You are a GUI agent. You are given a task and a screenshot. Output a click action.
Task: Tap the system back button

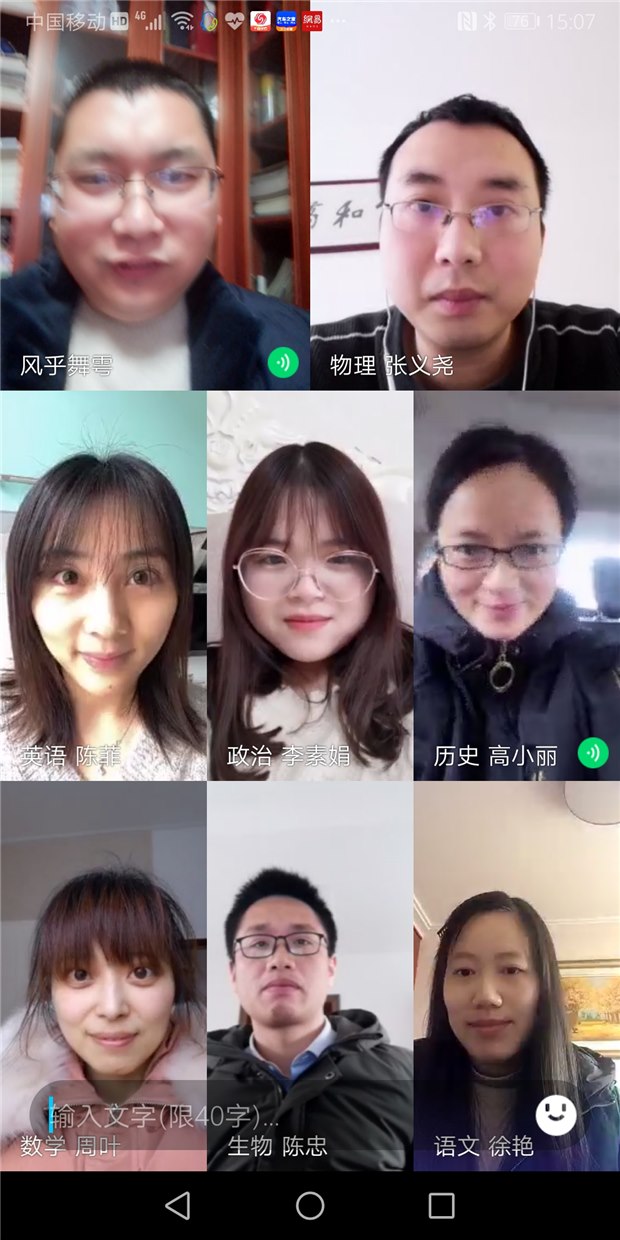[x=178, y=1206]
